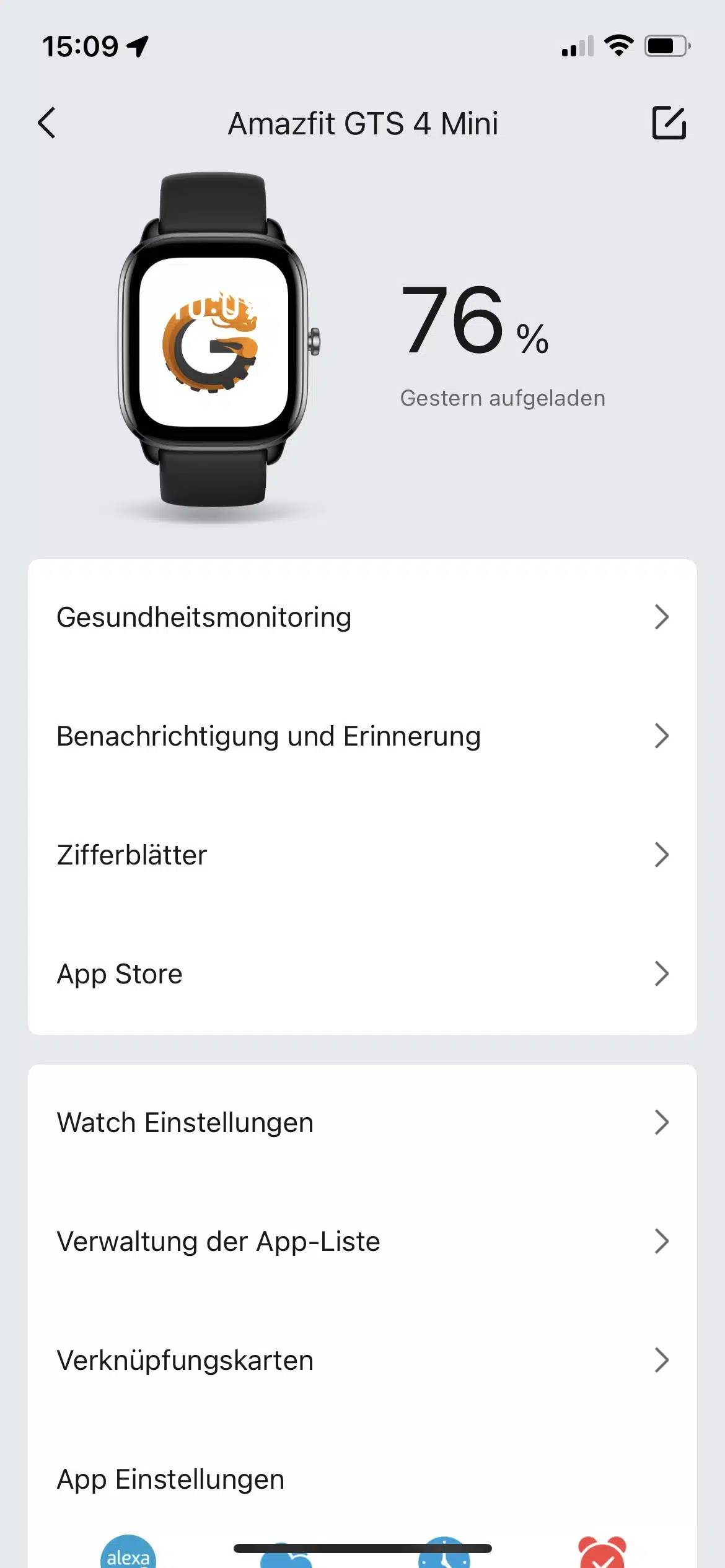725x1568 pixels.
Task: Open the App Store row
Action: tap(362, 974)
